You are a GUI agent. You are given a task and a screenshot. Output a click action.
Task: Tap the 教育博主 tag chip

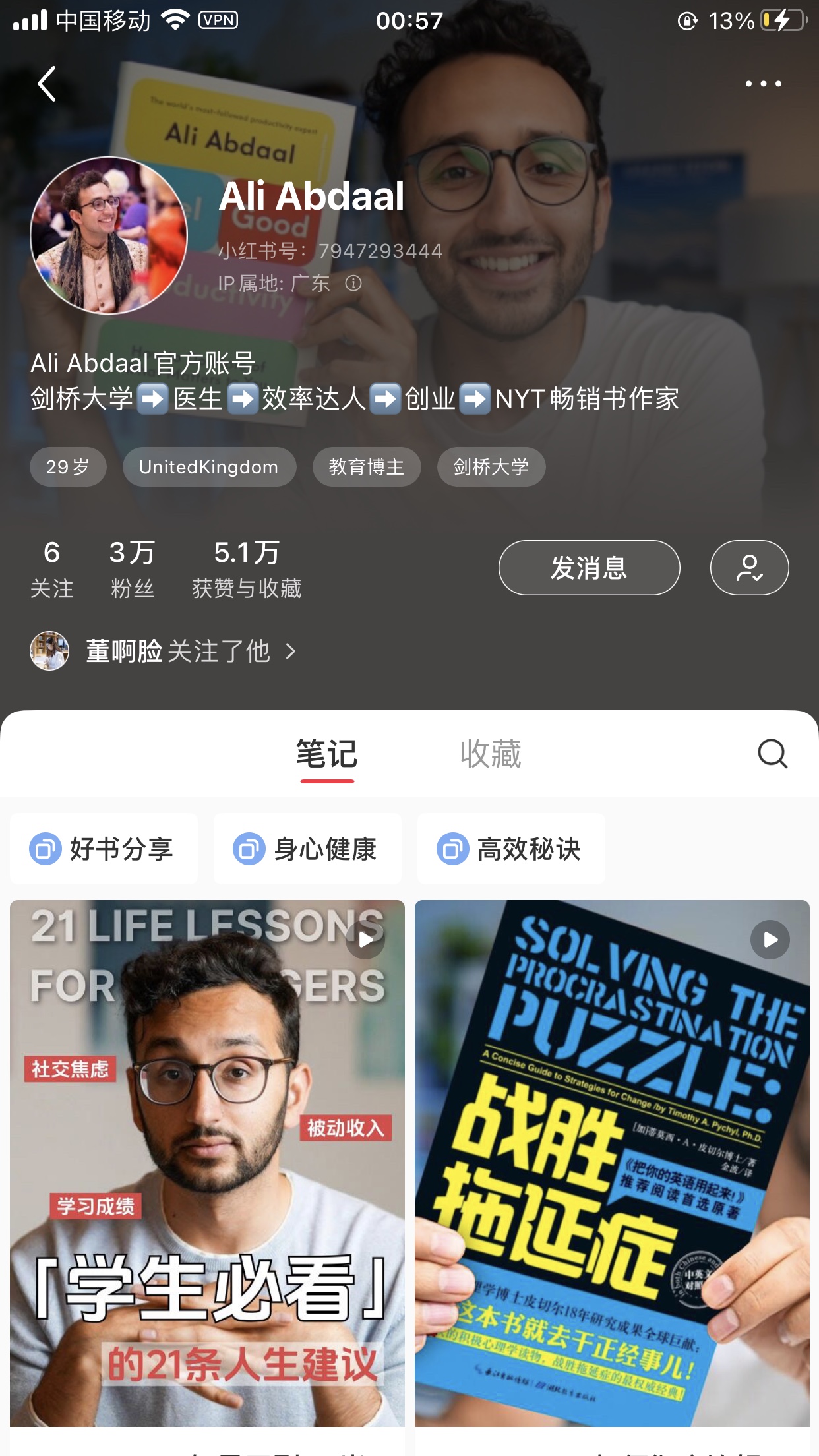[x=367, y=467]
